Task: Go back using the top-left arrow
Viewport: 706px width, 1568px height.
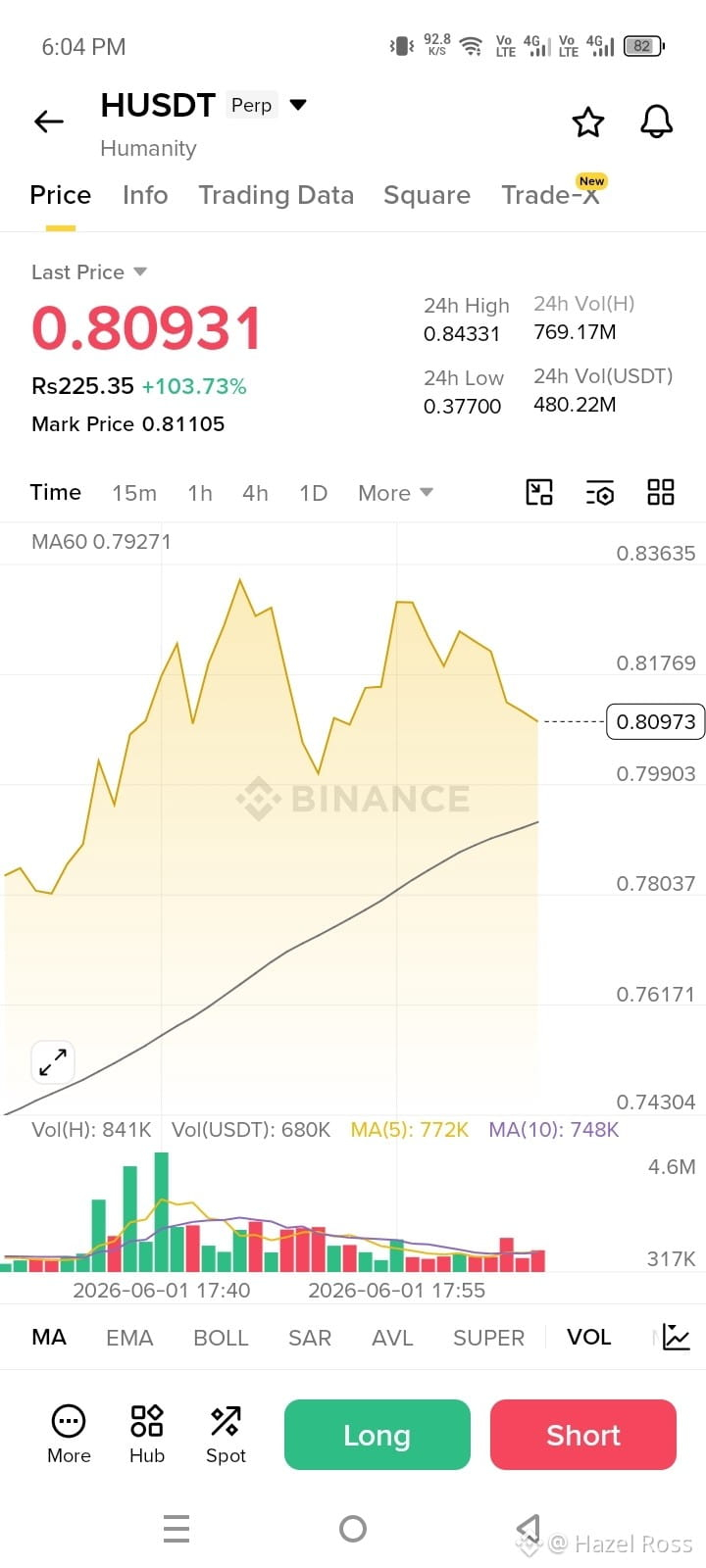Action: (x=49, y=122)
